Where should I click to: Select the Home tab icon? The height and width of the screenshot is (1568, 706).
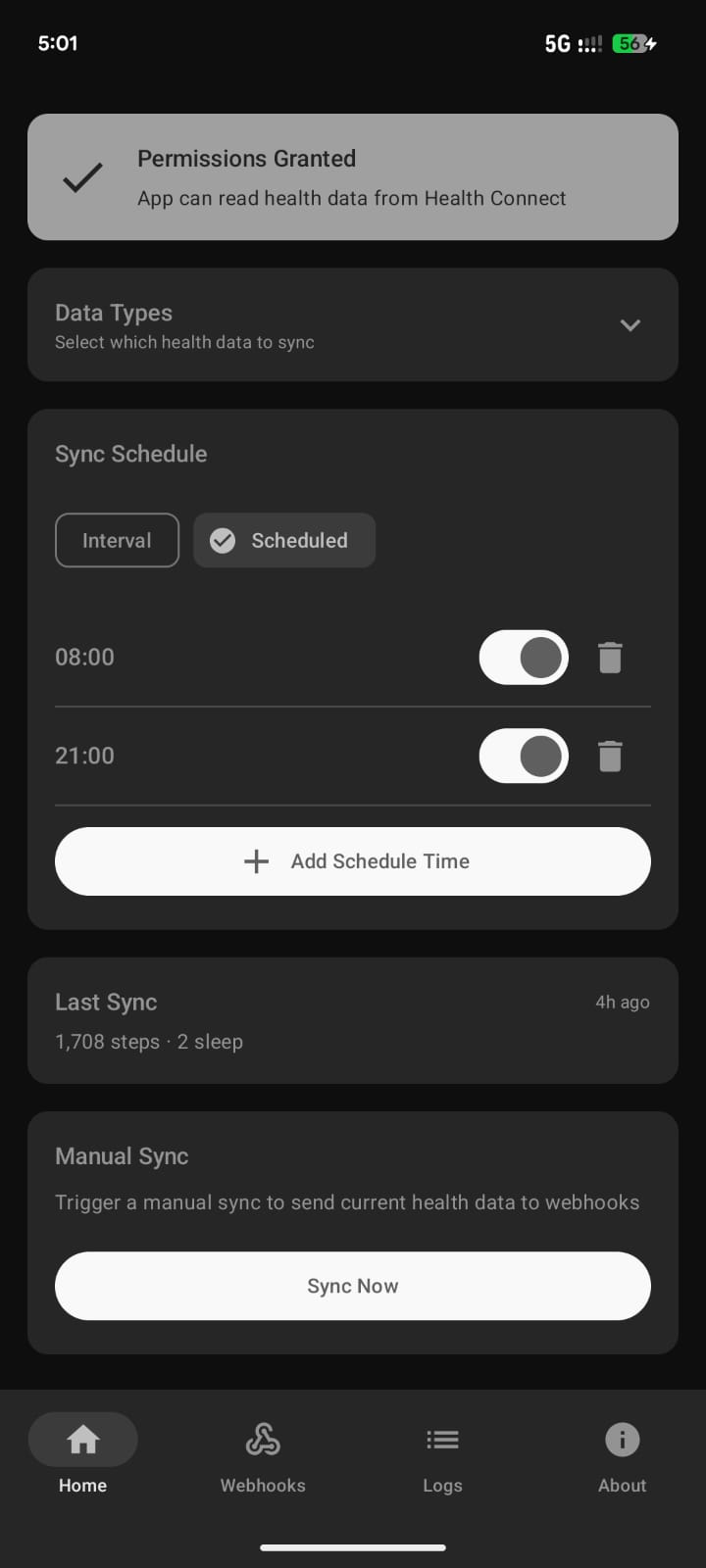[x=82, y=1440]
